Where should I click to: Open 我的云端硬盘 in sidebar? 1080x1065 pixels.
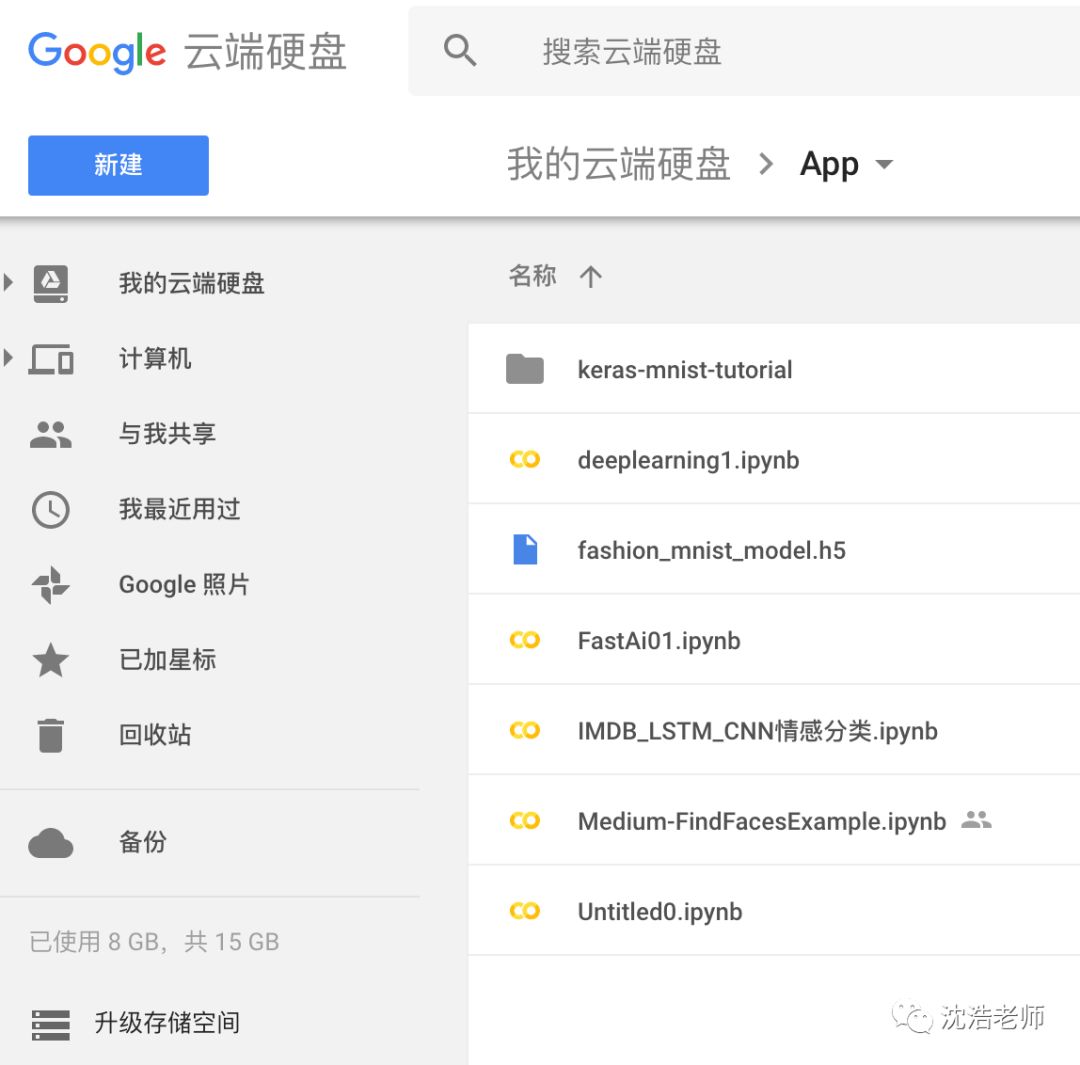point(191,284)
